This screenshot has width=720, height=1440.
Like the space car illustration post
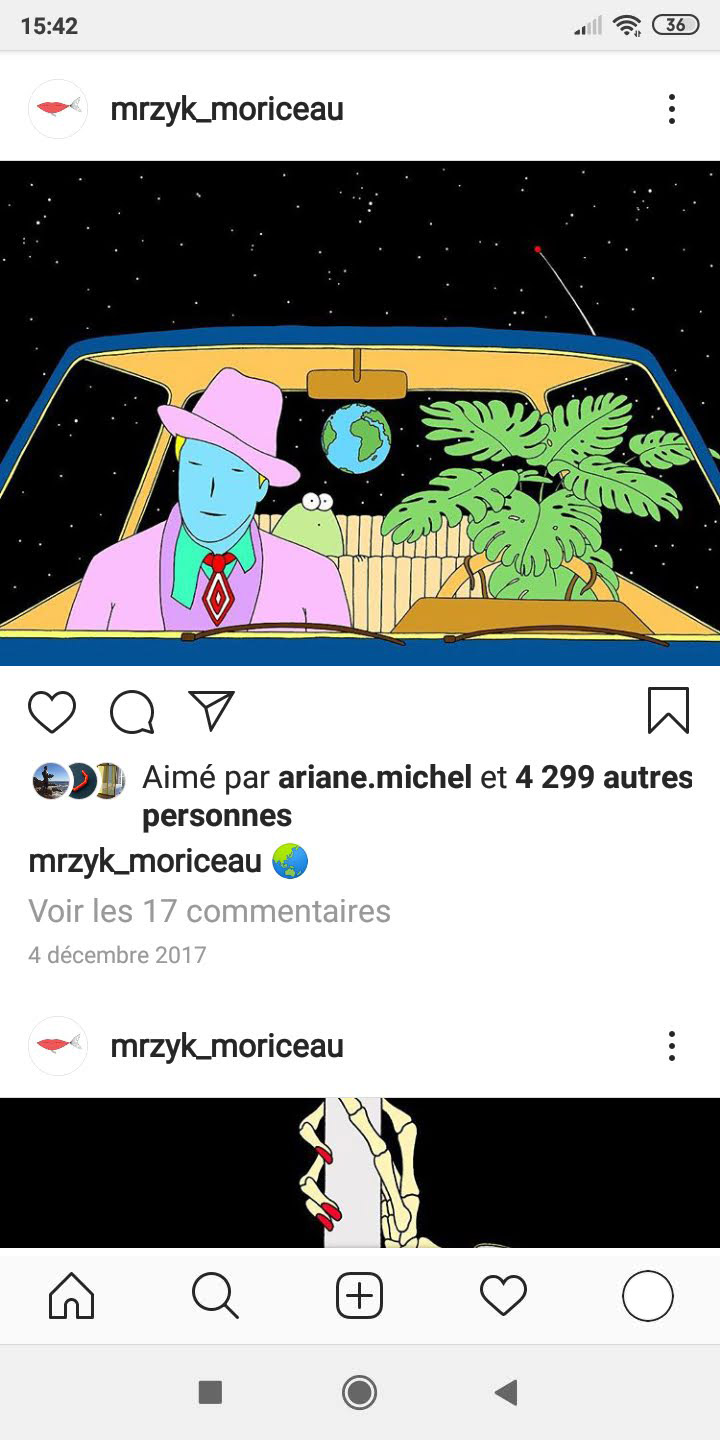click(52, 712)
